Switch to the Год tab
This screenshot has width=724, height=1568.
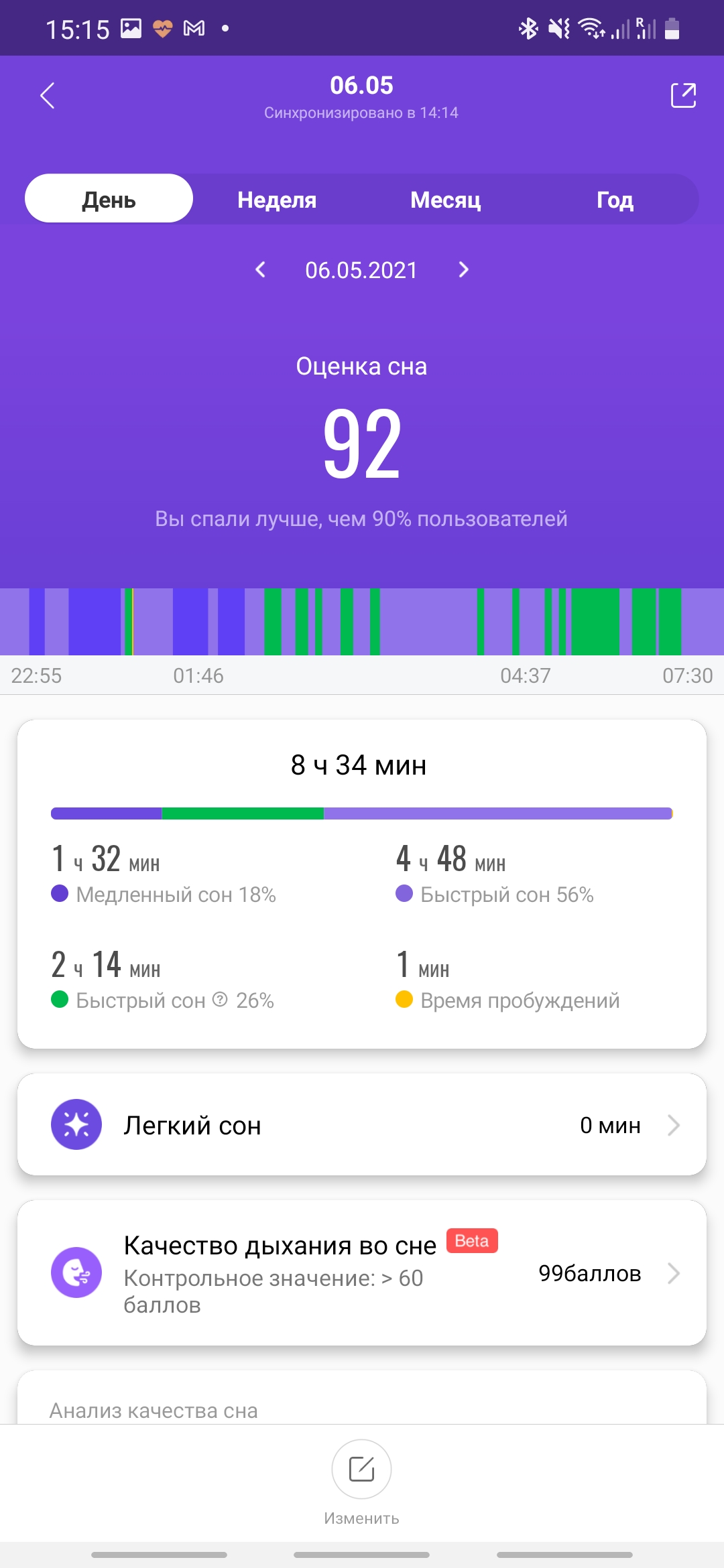point(615,200)
